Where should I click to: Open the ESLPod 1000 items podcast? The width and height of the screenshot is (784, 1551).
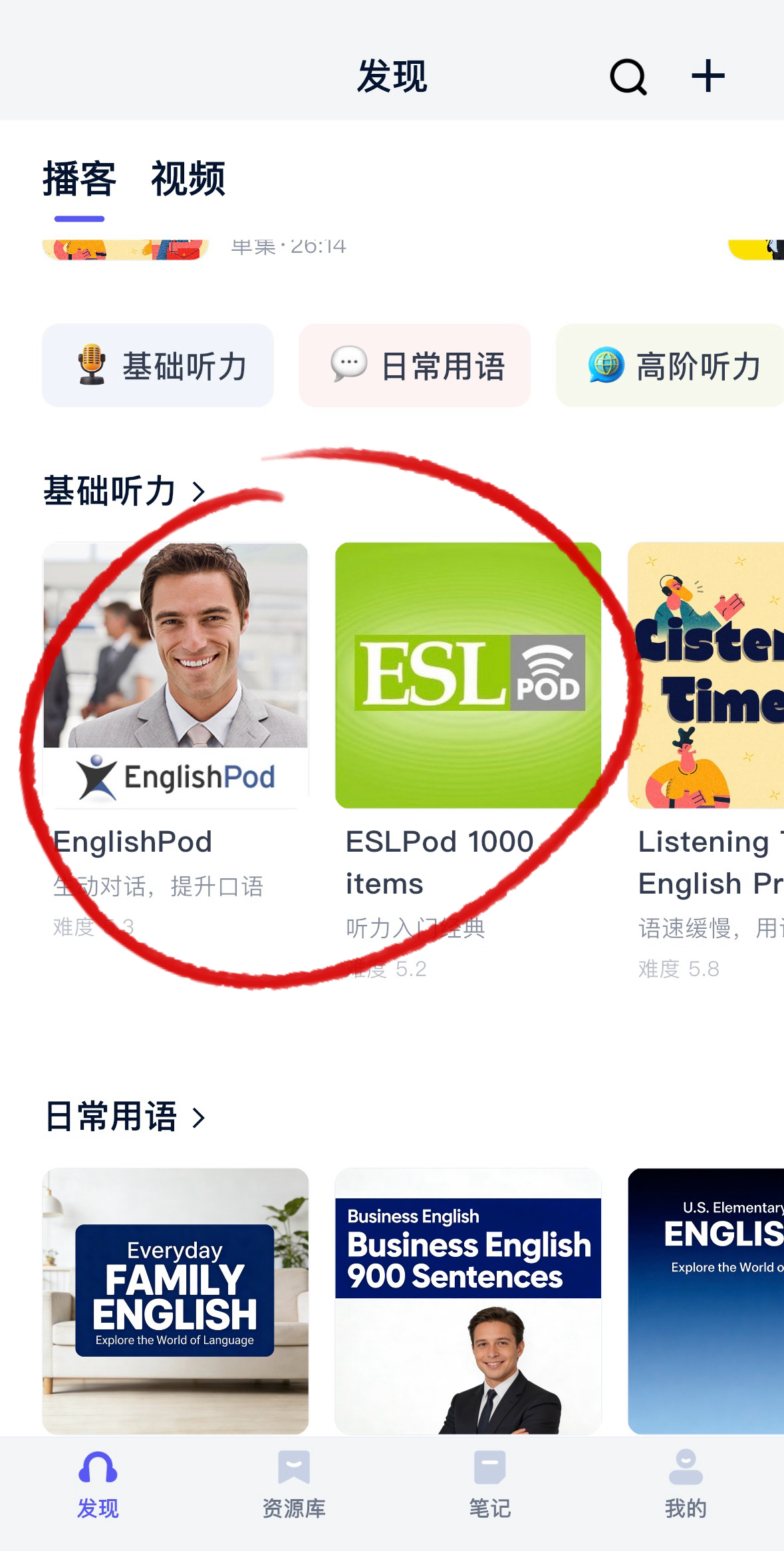(x=468, y=675)
